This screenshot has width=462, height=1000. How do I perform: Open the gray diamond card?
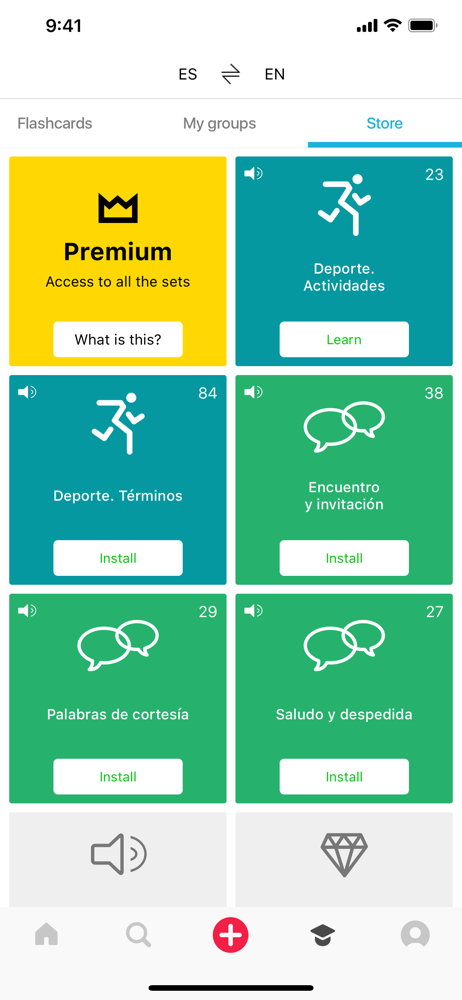point(344,860)
